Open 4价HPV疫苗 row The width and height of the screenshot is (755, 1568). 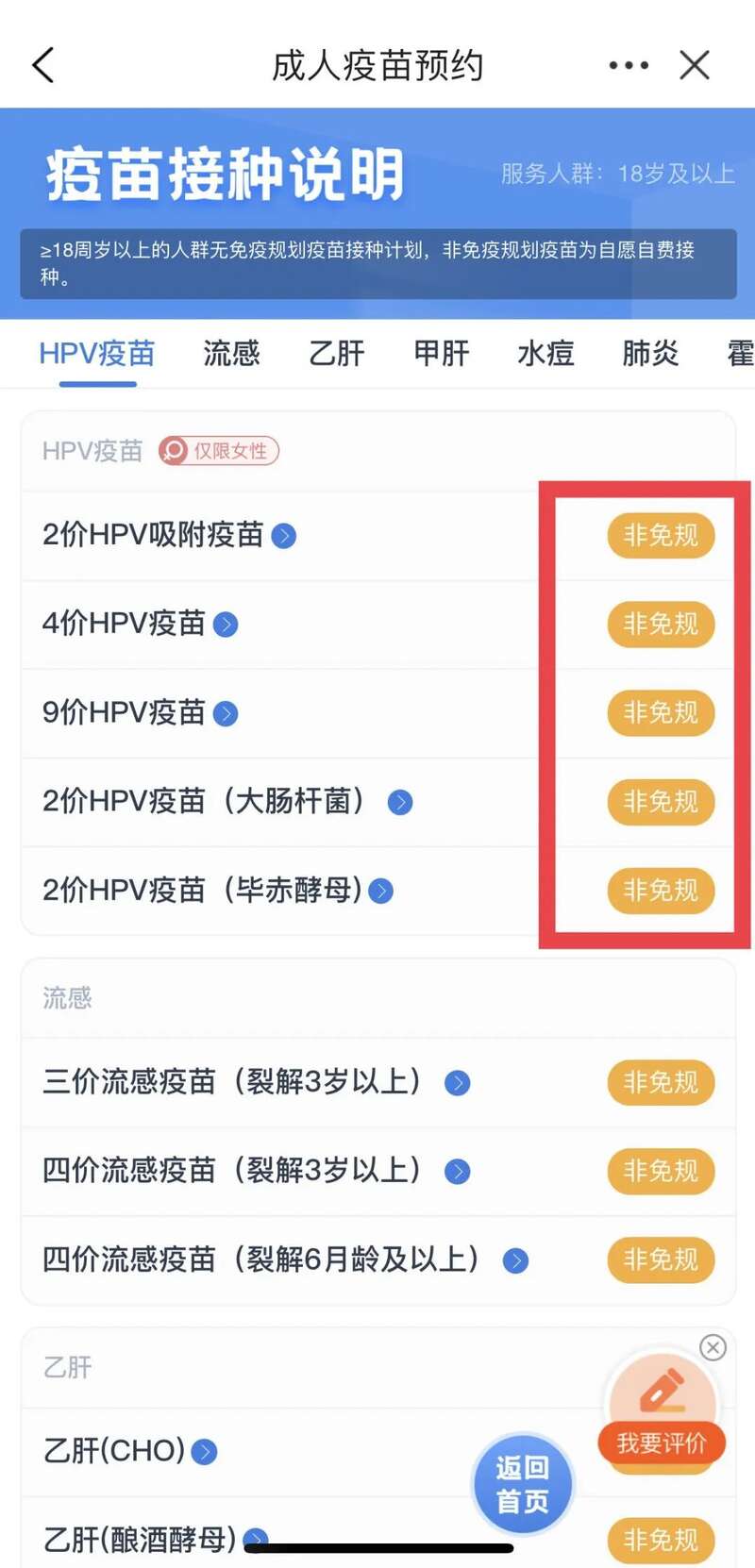pyautogui.click(x=142, y=624)
